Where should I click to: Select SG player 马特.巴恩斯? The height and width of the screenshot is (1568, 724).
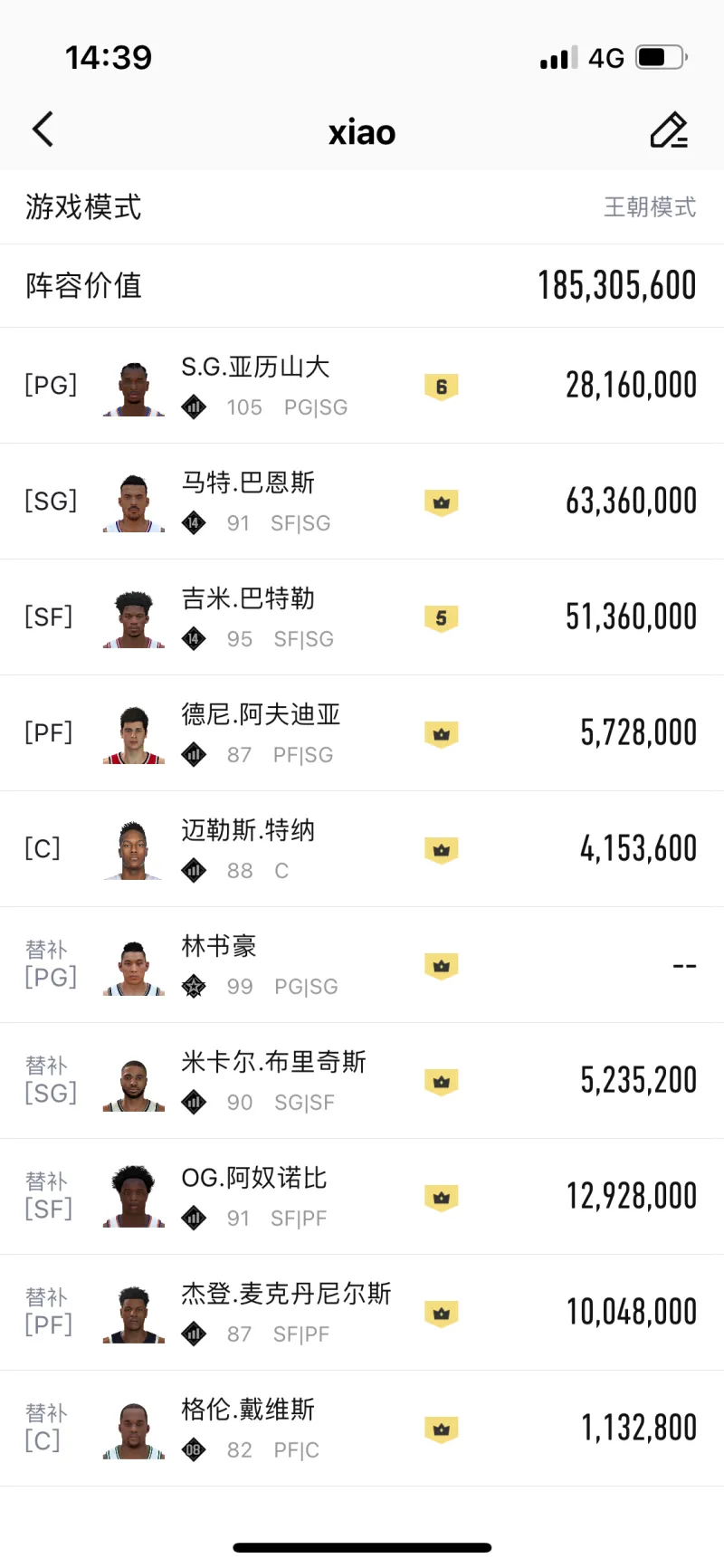click(362, 502)
